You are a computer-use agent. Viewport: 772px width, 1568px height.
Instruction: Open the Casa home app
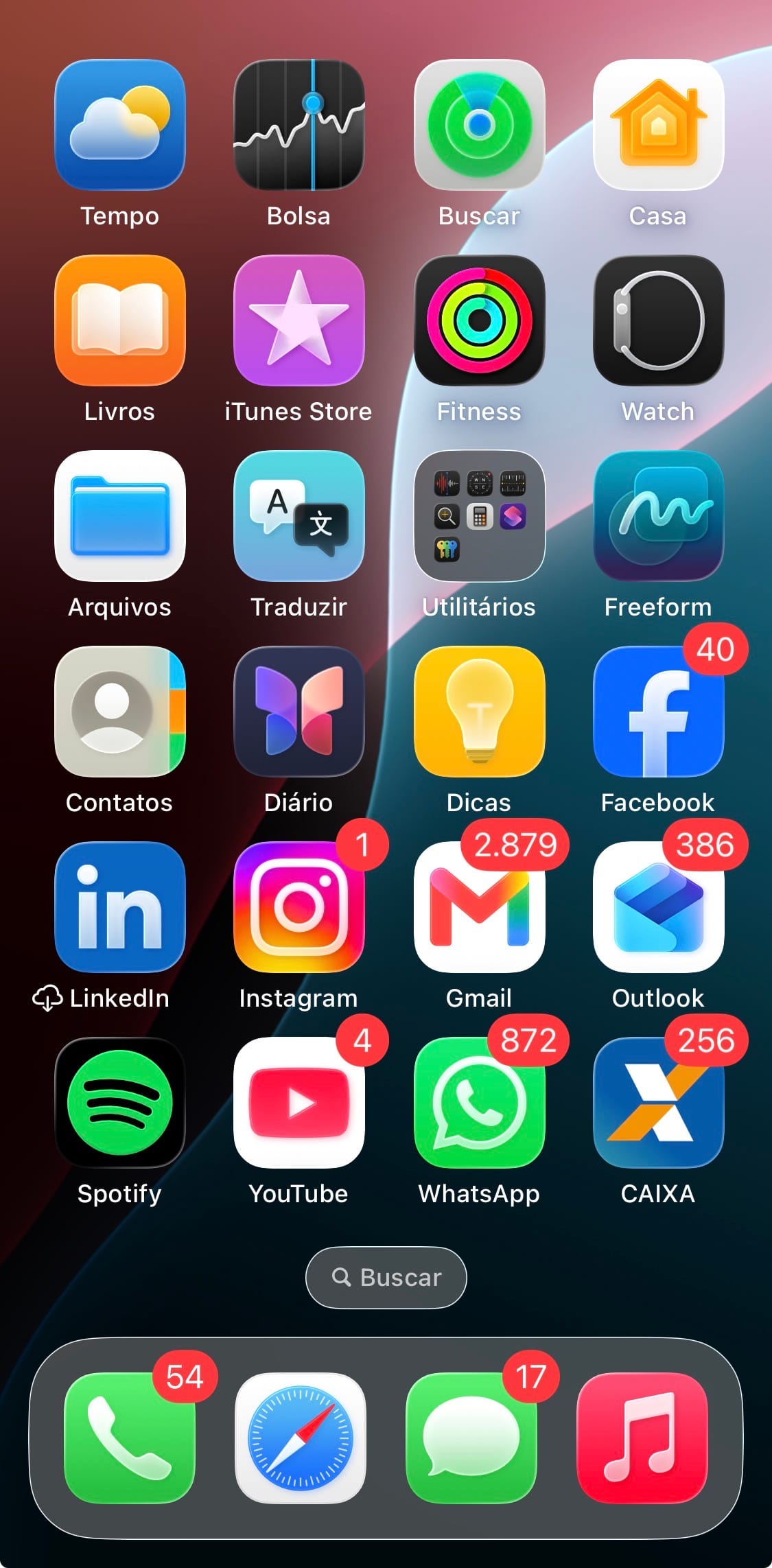(658, 125)
